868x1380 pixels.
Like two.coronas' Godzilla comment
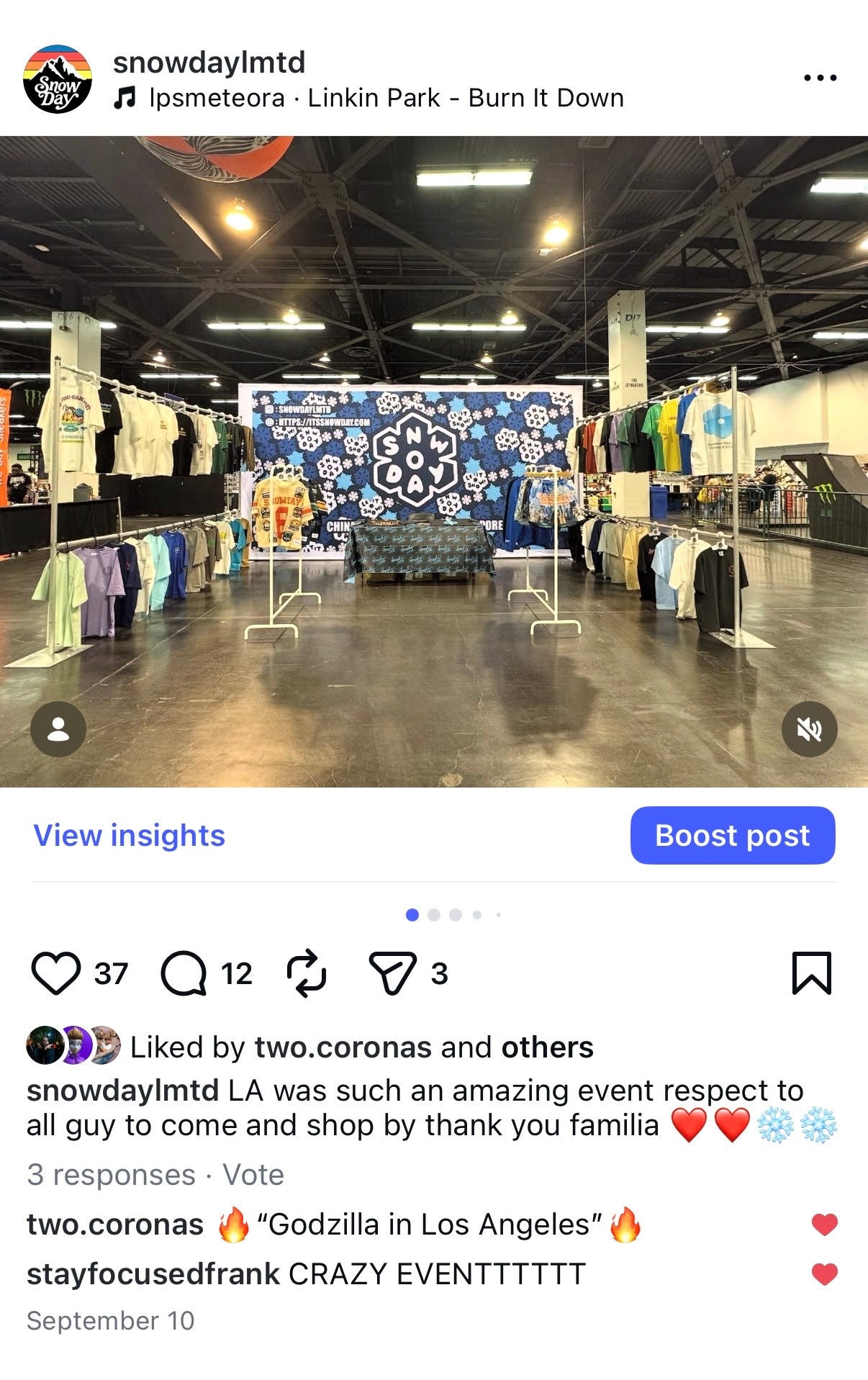click(x=824, y=1225)
